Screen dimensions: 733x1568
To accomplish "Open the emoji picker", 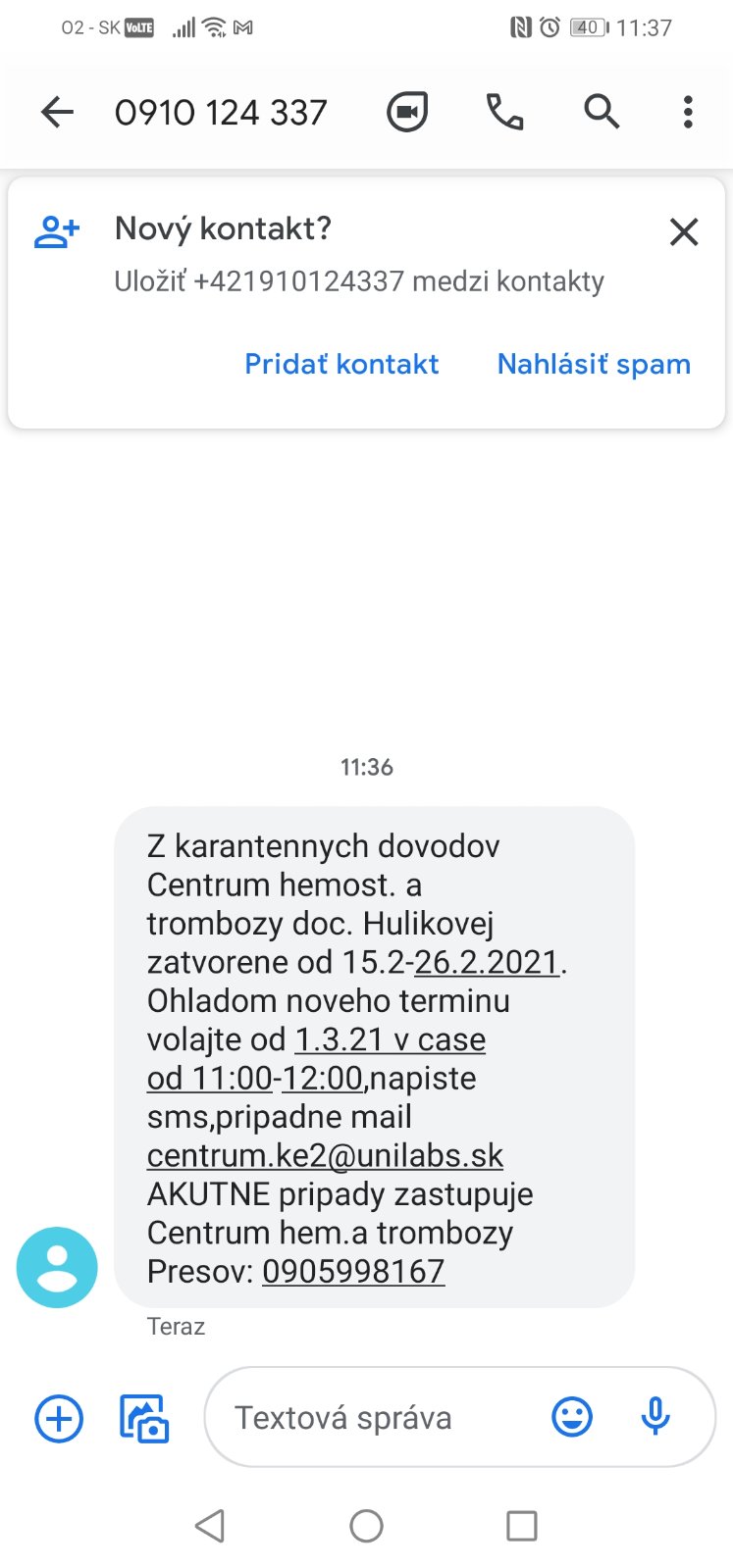I will [x=572, y=1417].
